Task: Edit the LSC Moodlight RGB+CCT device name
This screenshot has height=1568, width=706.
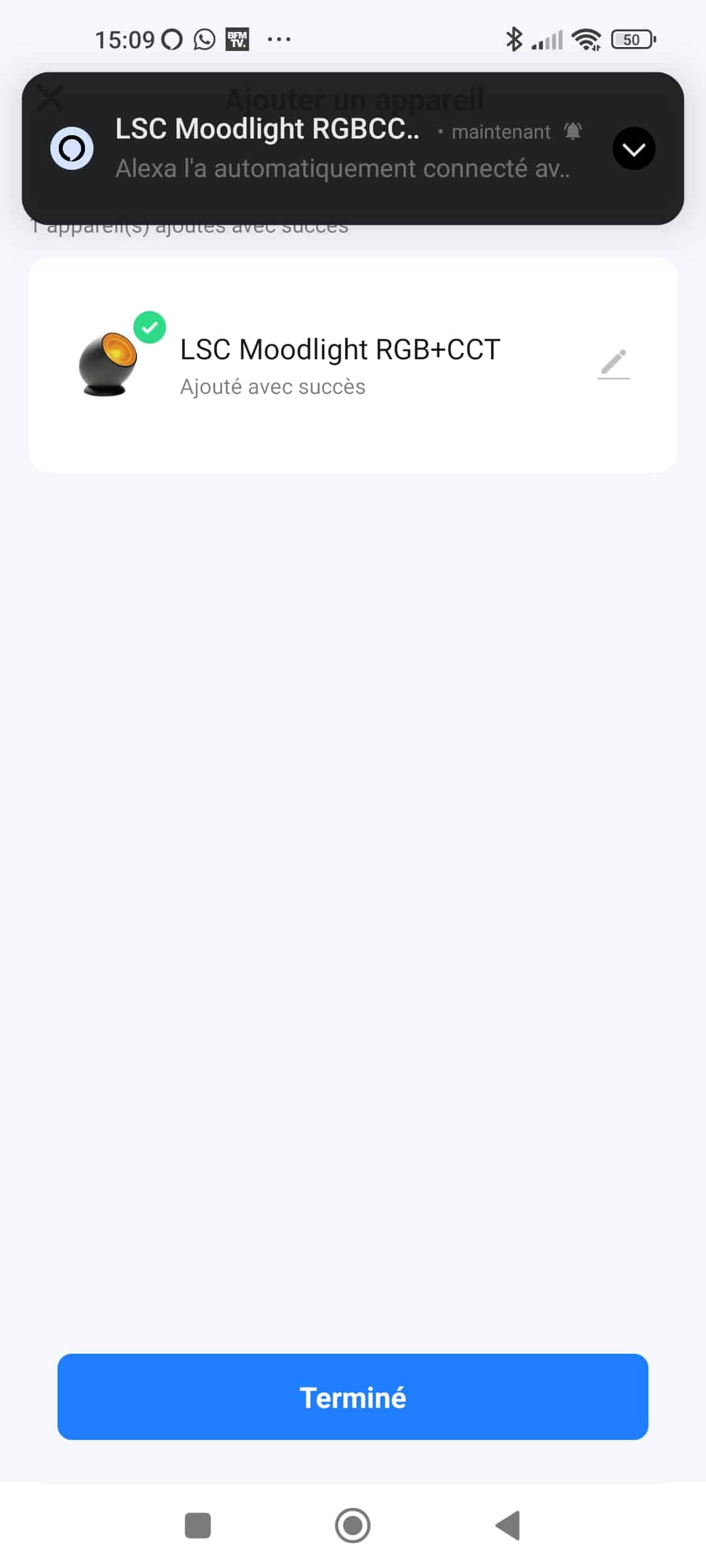Action: [614, 364]
